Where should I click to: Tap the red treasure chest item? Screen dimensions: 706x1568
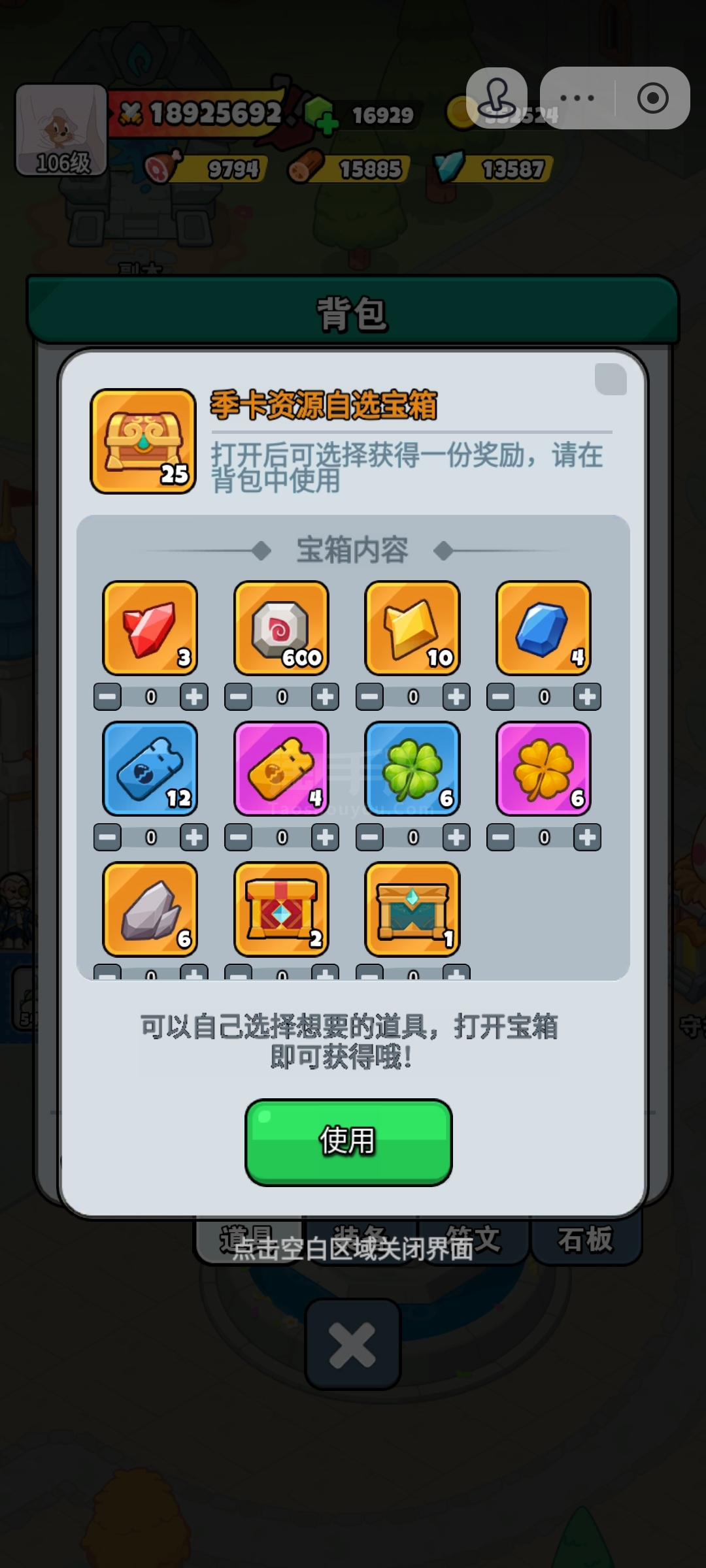pyautogui.click(x=281, y=909)
